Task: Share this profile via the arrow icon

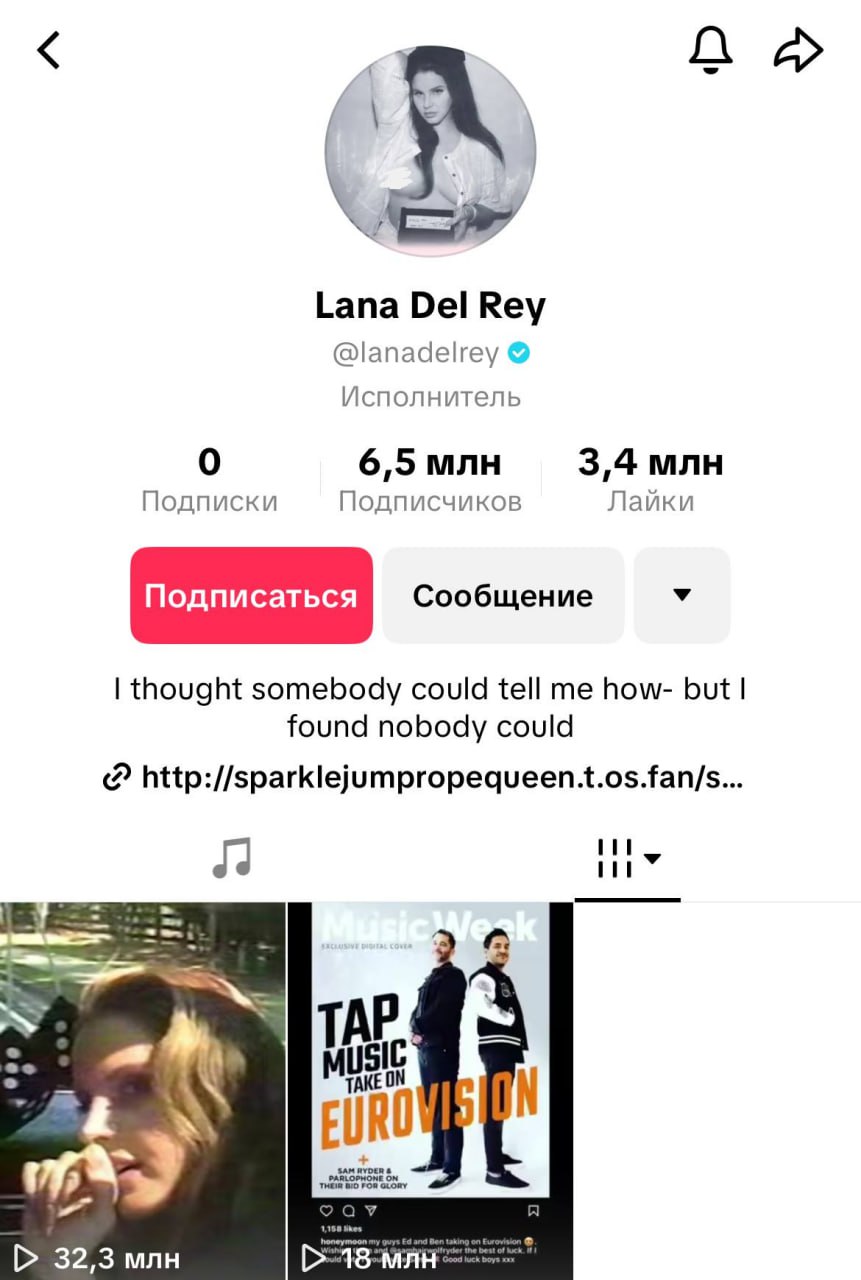Action: (798, 50)
